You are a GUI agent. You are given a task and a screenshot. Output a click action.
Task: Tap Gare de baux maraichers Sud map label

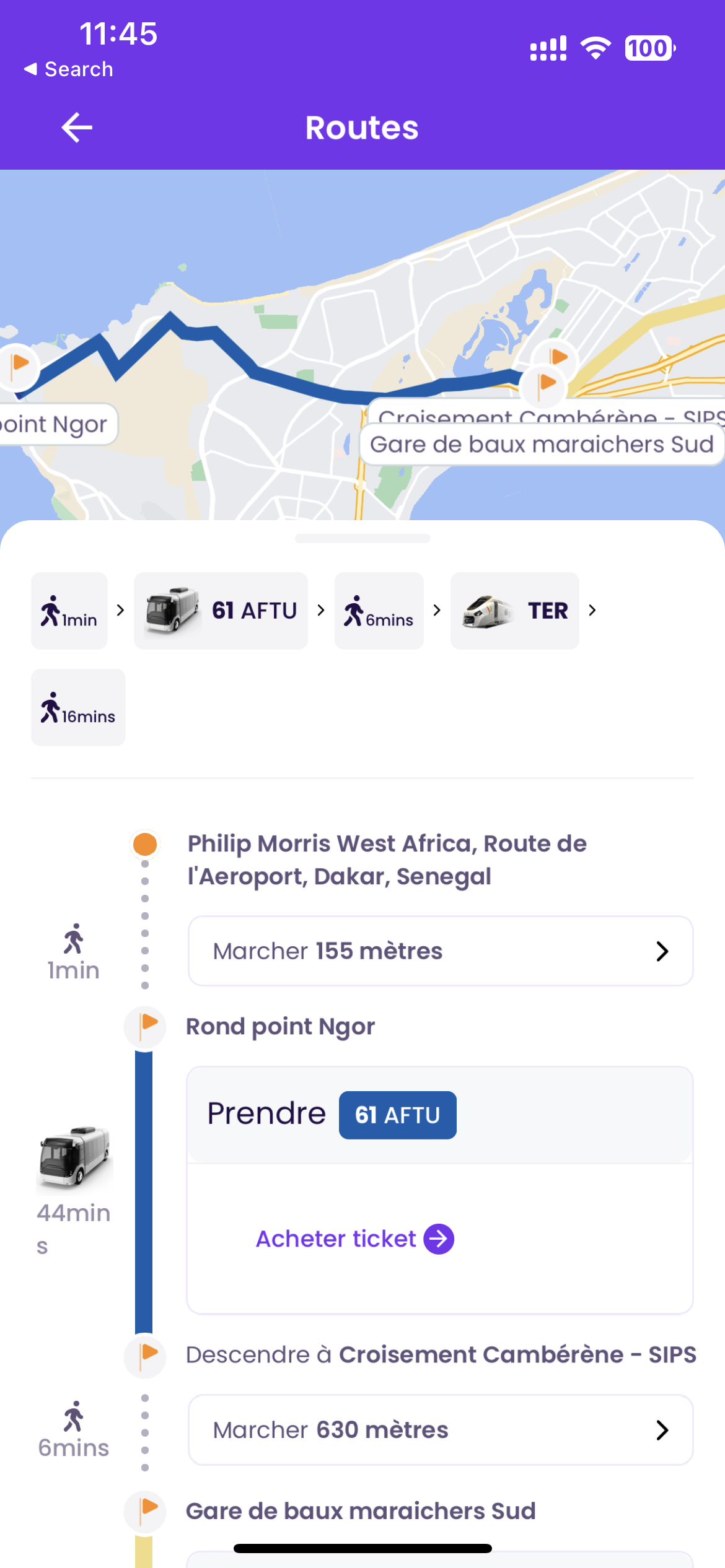point(542,445)
